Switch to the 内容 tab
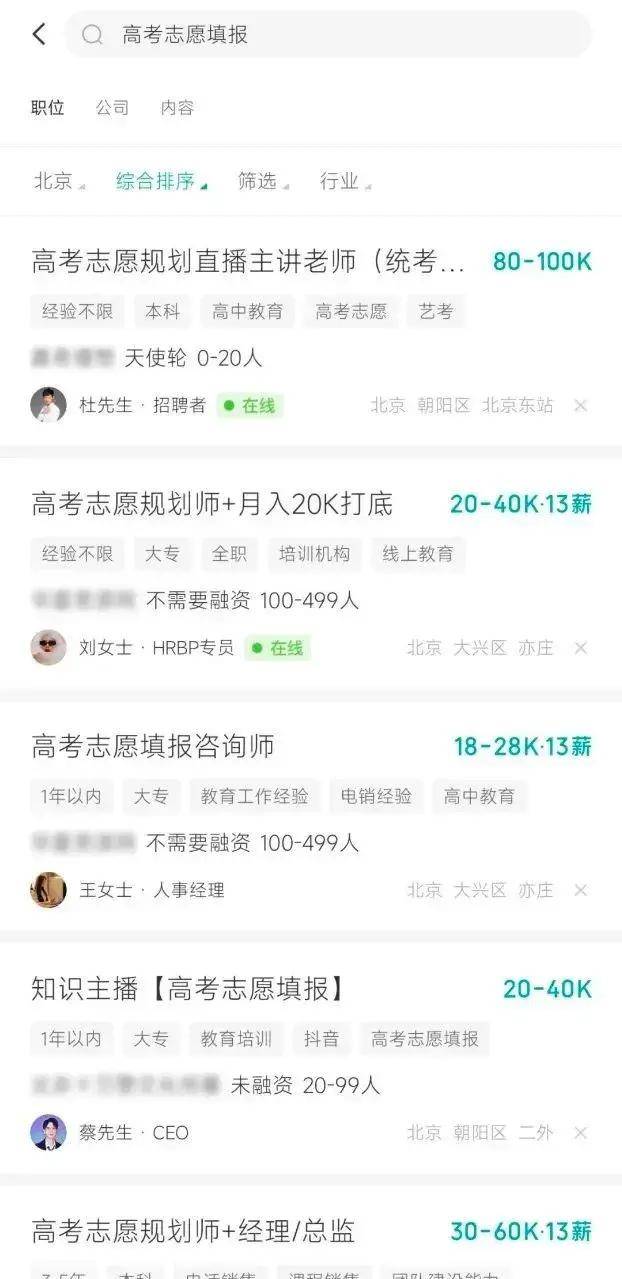The width and height of the screenshot is (622, 1279). click(x=177, y=108)
